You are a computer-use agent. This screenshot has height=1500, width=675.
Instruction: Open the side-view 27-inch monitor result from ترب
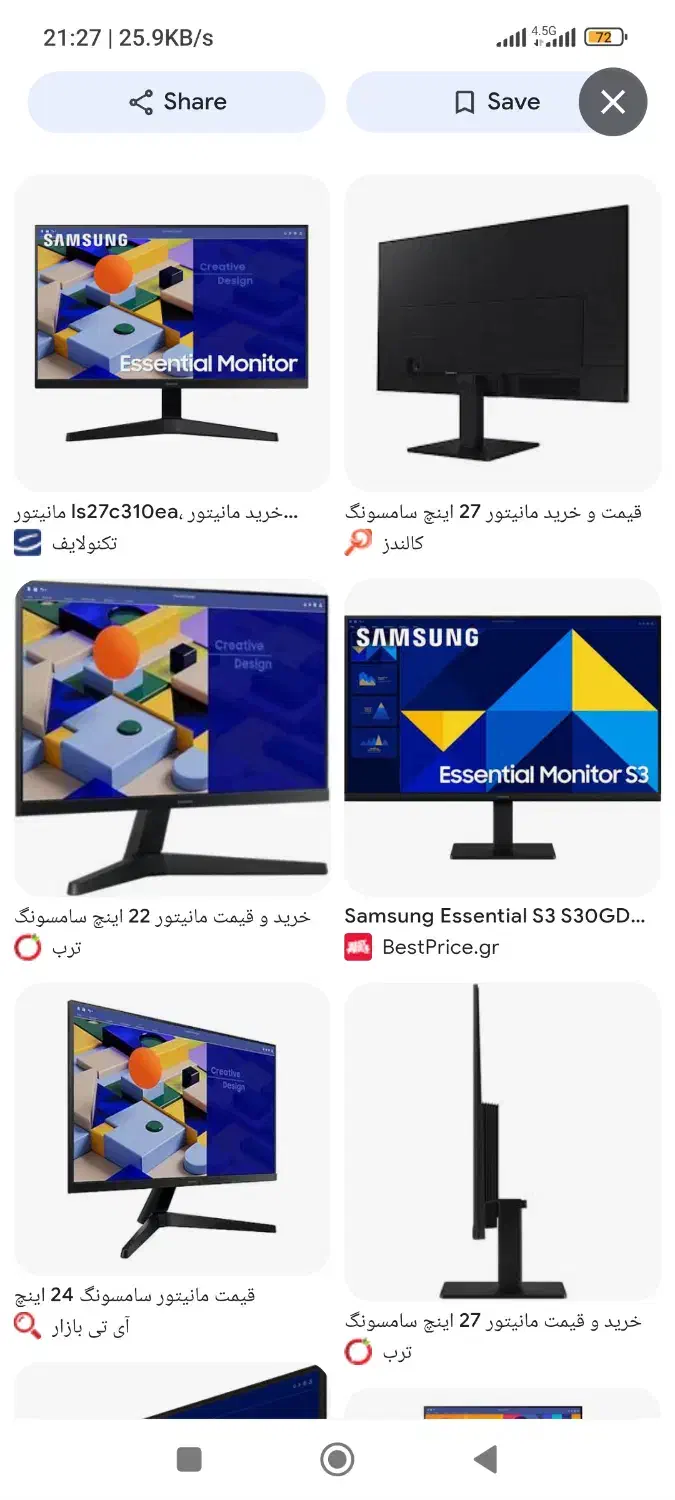(502, 1141)
